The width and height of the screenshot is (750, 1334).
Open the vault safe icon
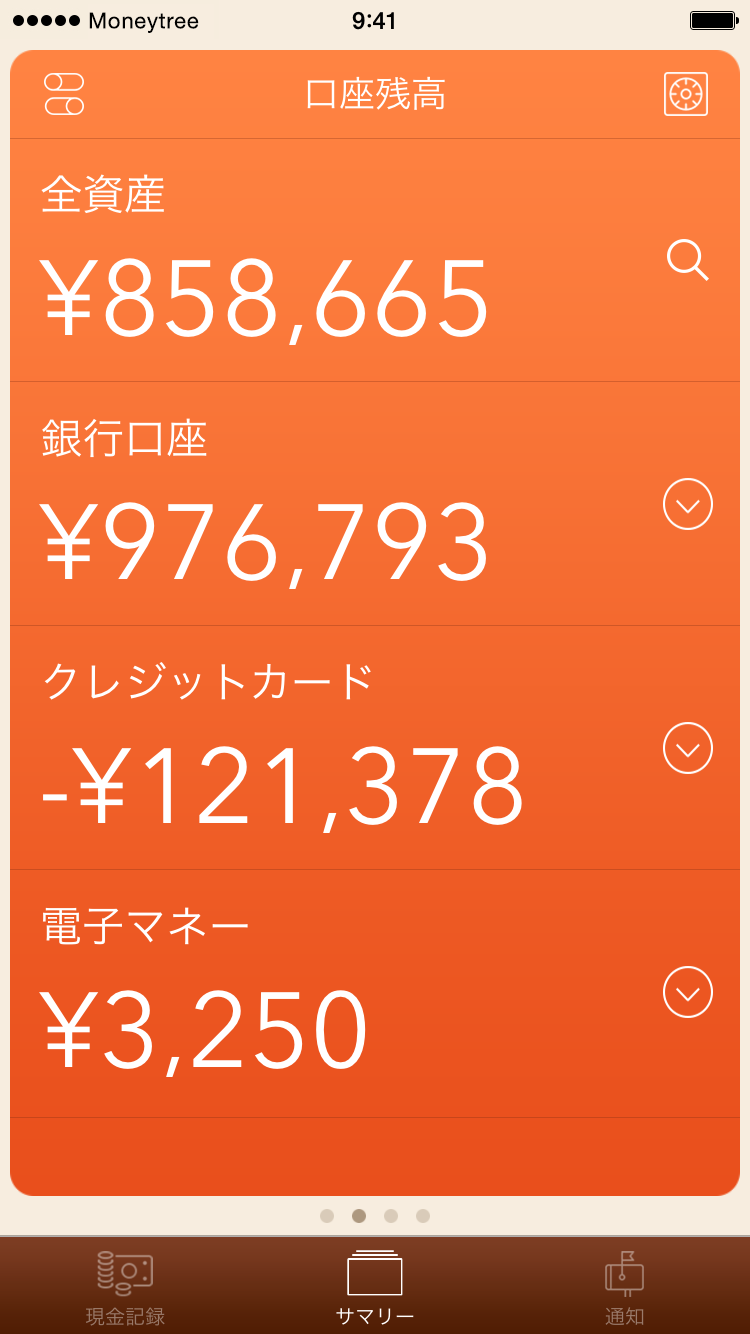(686, 94)
